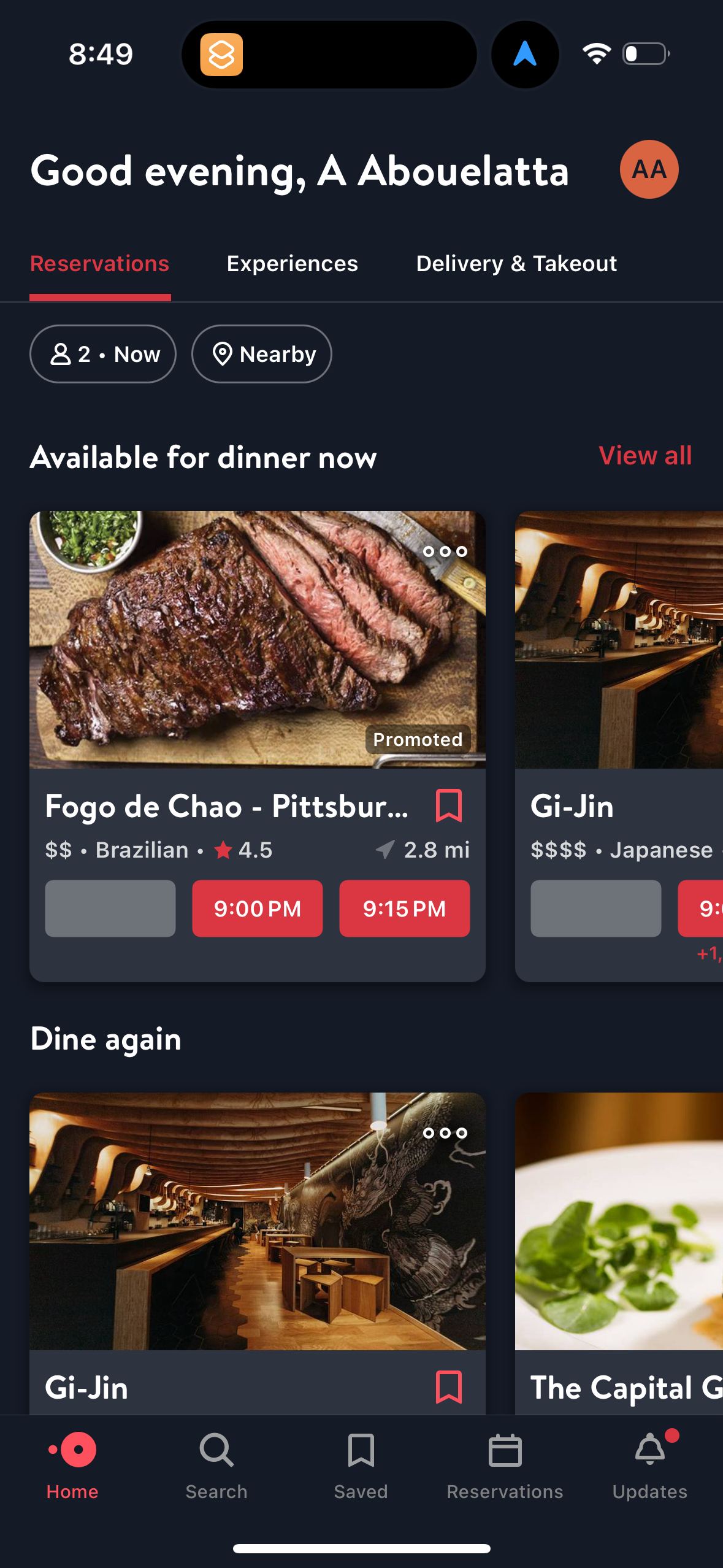Switch to the Experiences tab

(292, 263)
